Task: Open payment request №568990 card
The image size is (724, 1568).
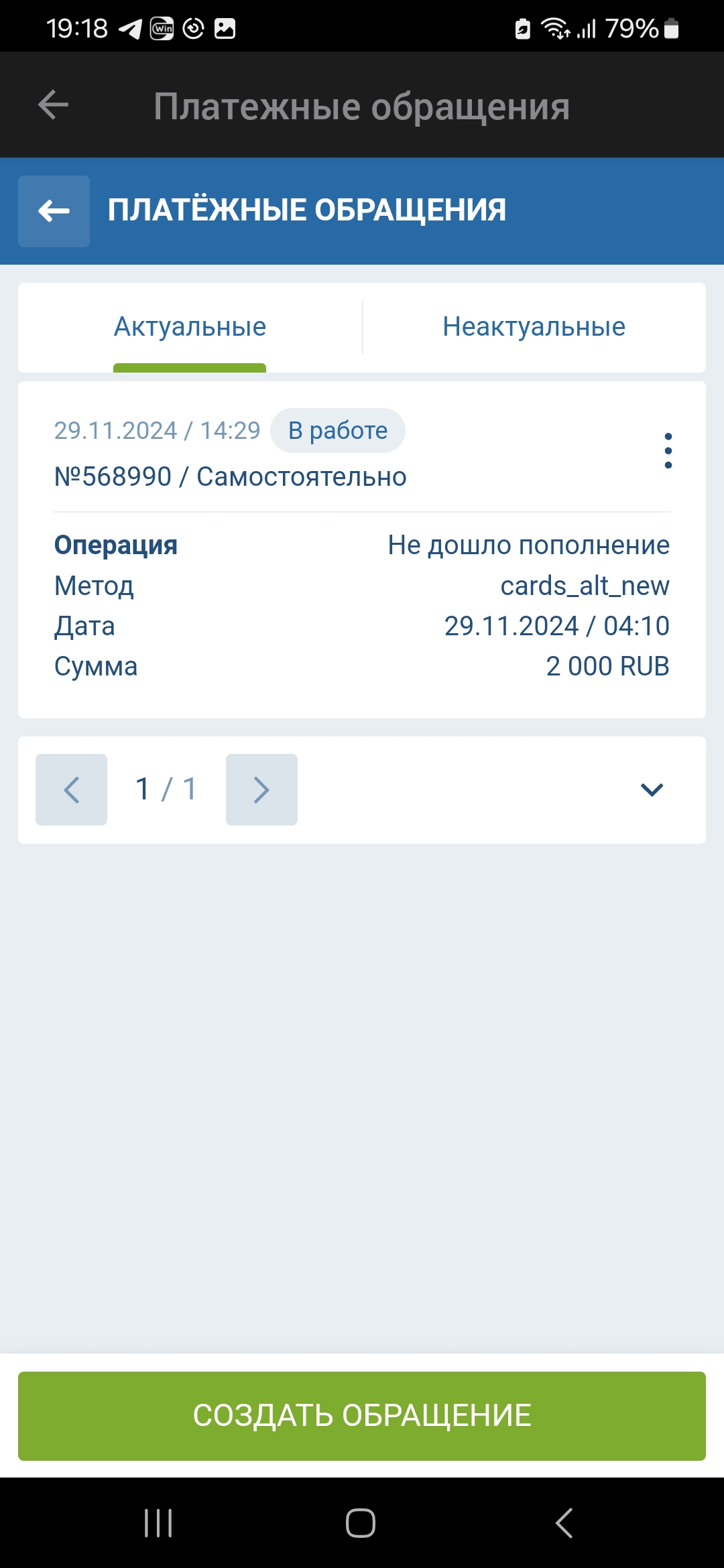Action: [362, 549]
